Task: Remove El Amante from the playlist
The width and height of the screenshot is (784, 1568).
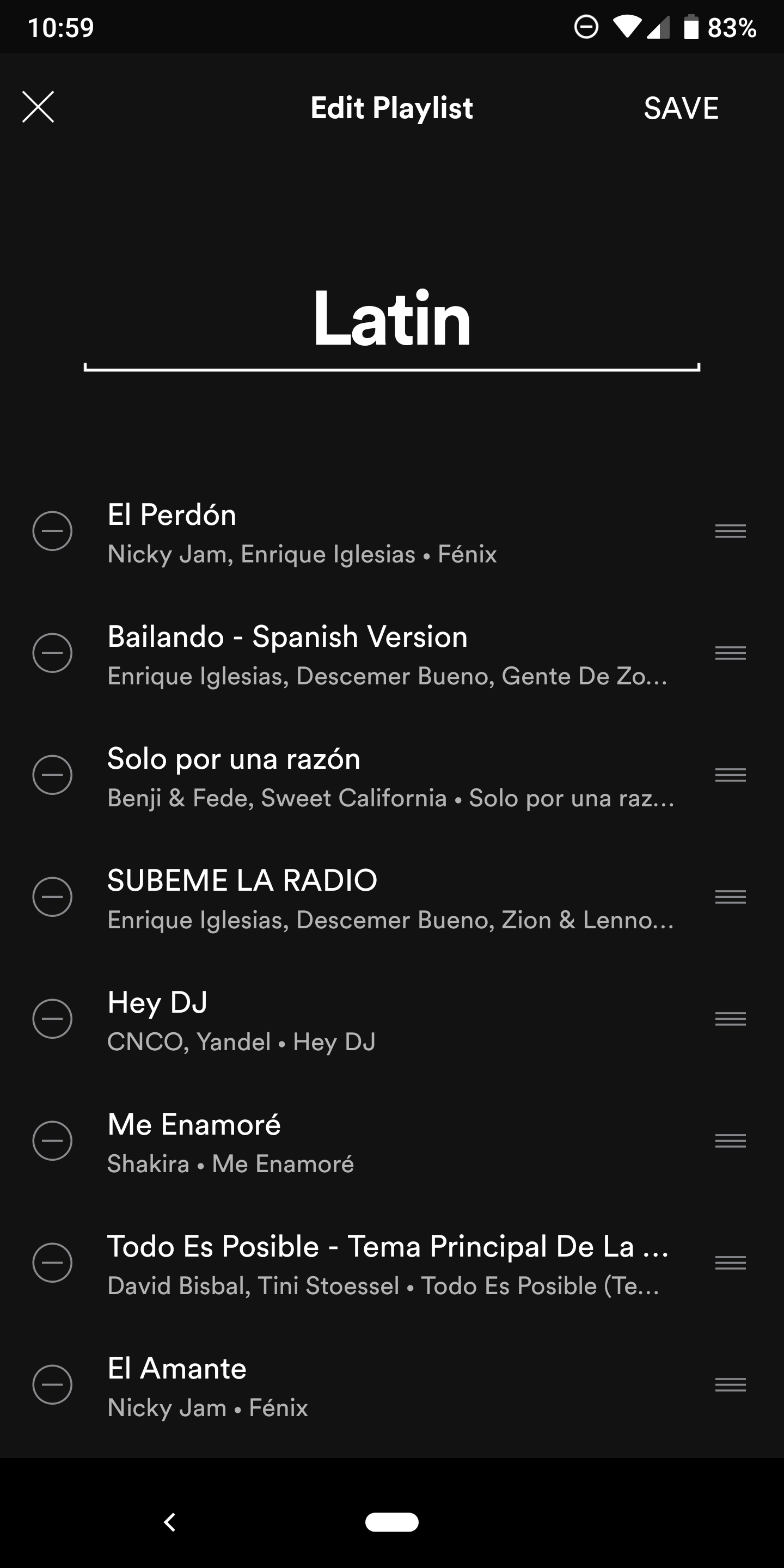Action: [53, 1385]
